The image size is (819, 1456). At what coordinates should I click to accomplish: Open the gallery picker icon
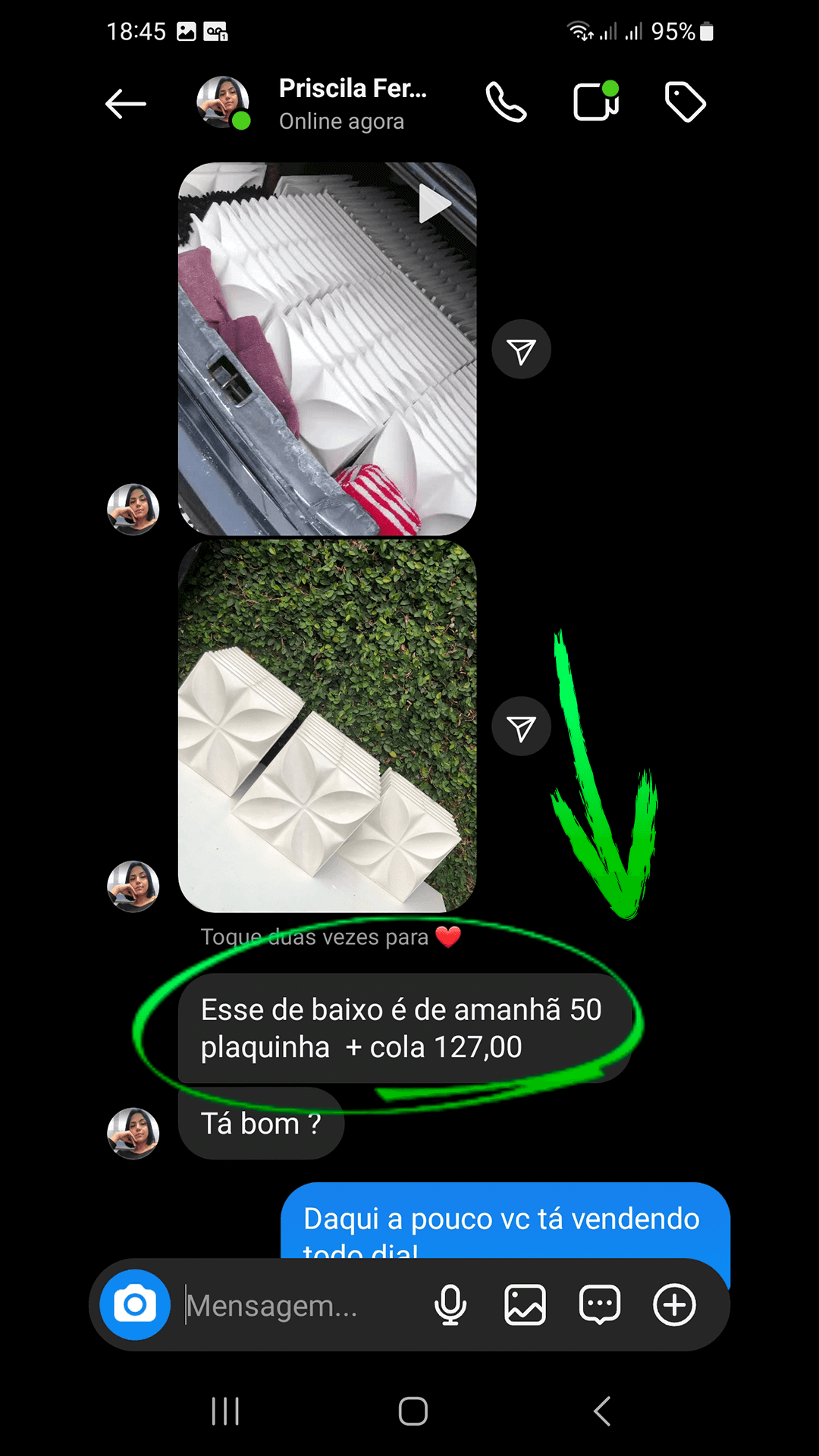[524, 1305]
